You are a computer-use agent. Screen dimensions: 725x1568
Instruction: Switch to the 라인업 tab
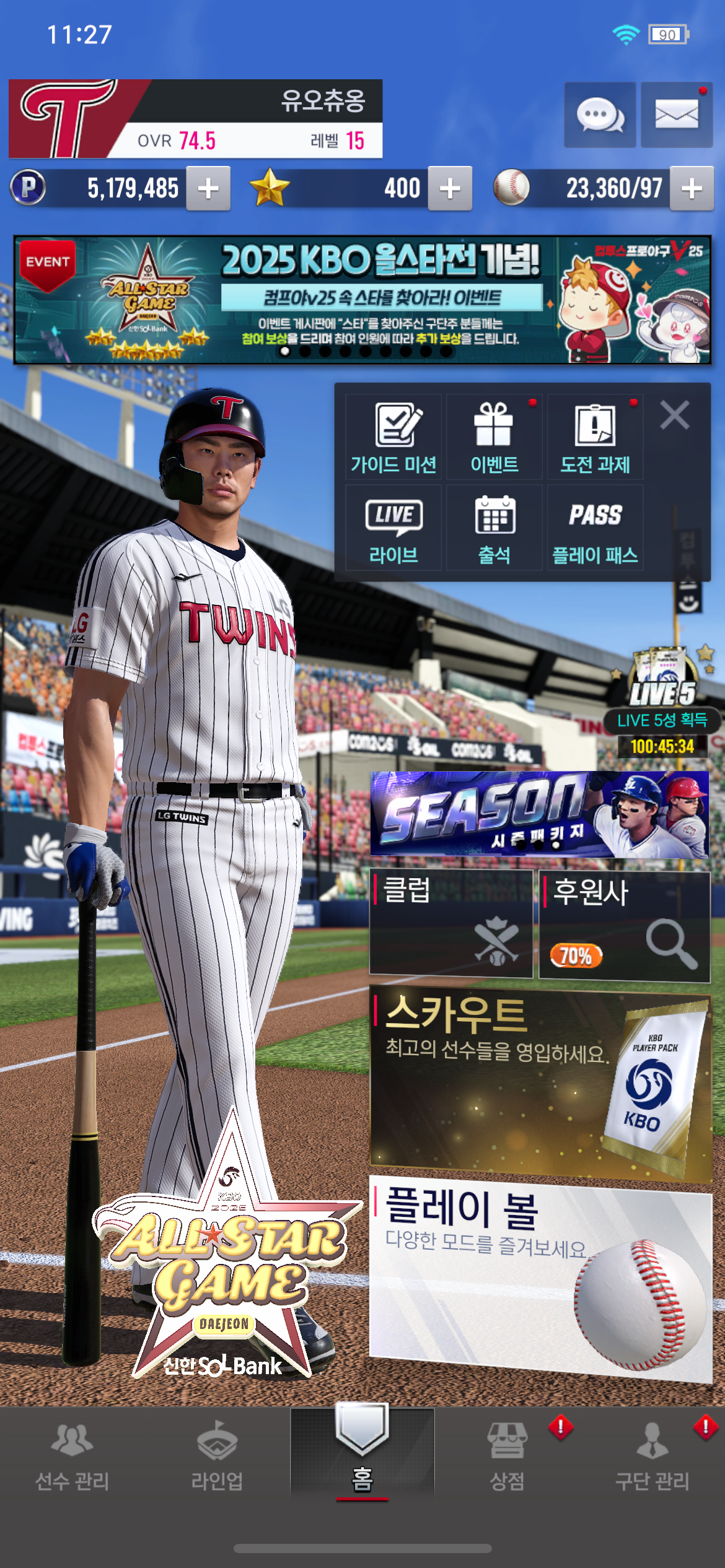click(217, 1455)
